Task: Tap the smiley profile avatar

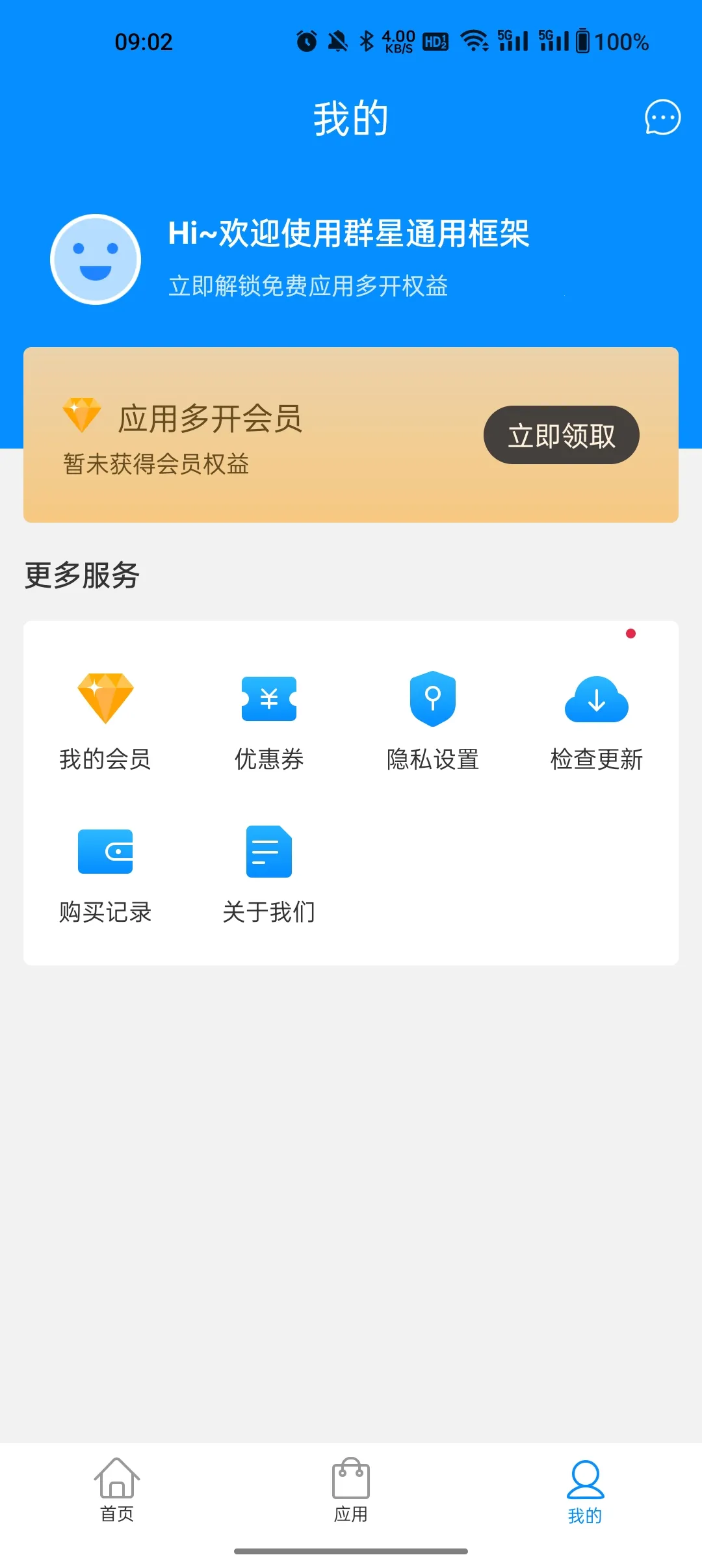Action: pos(96,259)
